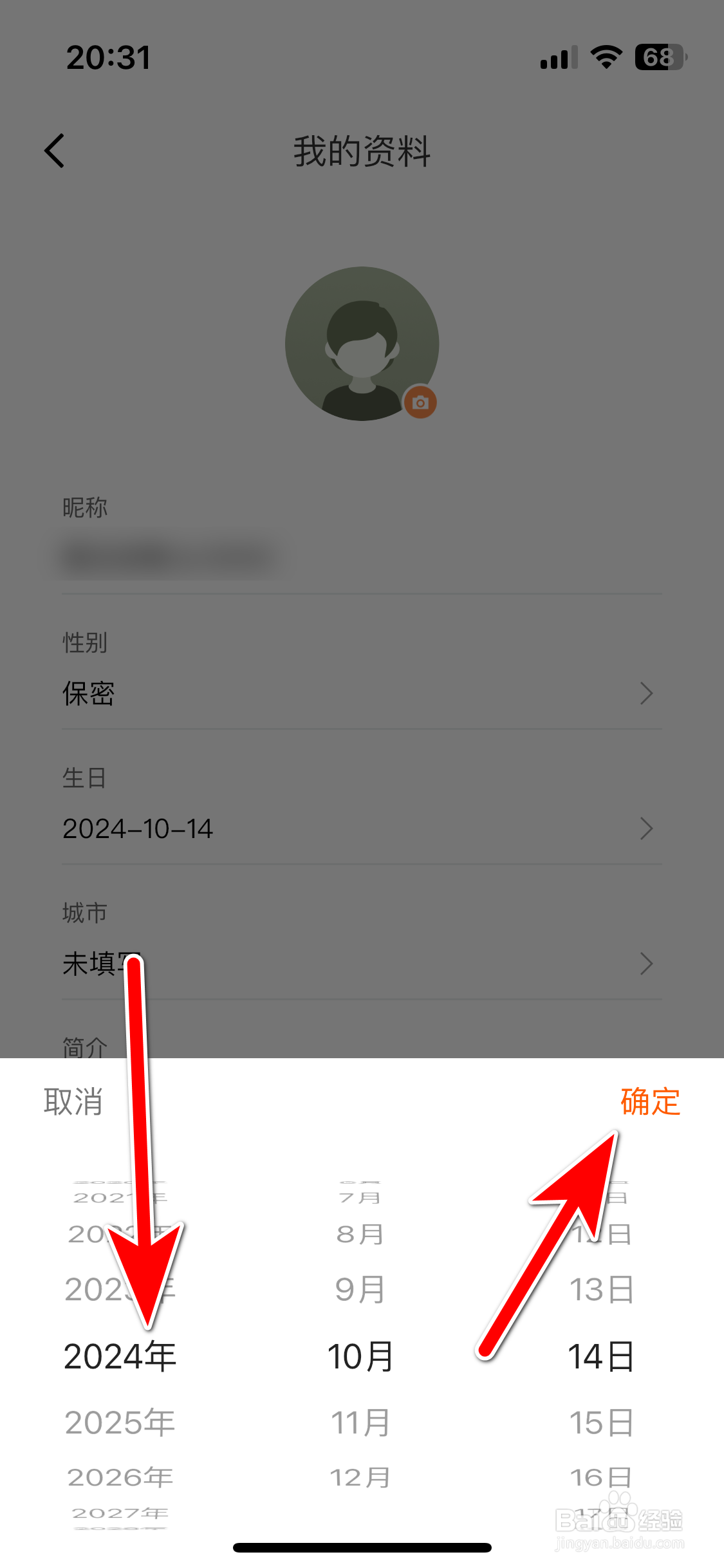This screenshot has height=1568, width=724.
Task: Tap the camera icon on the avatar
Action: [420, 402]
